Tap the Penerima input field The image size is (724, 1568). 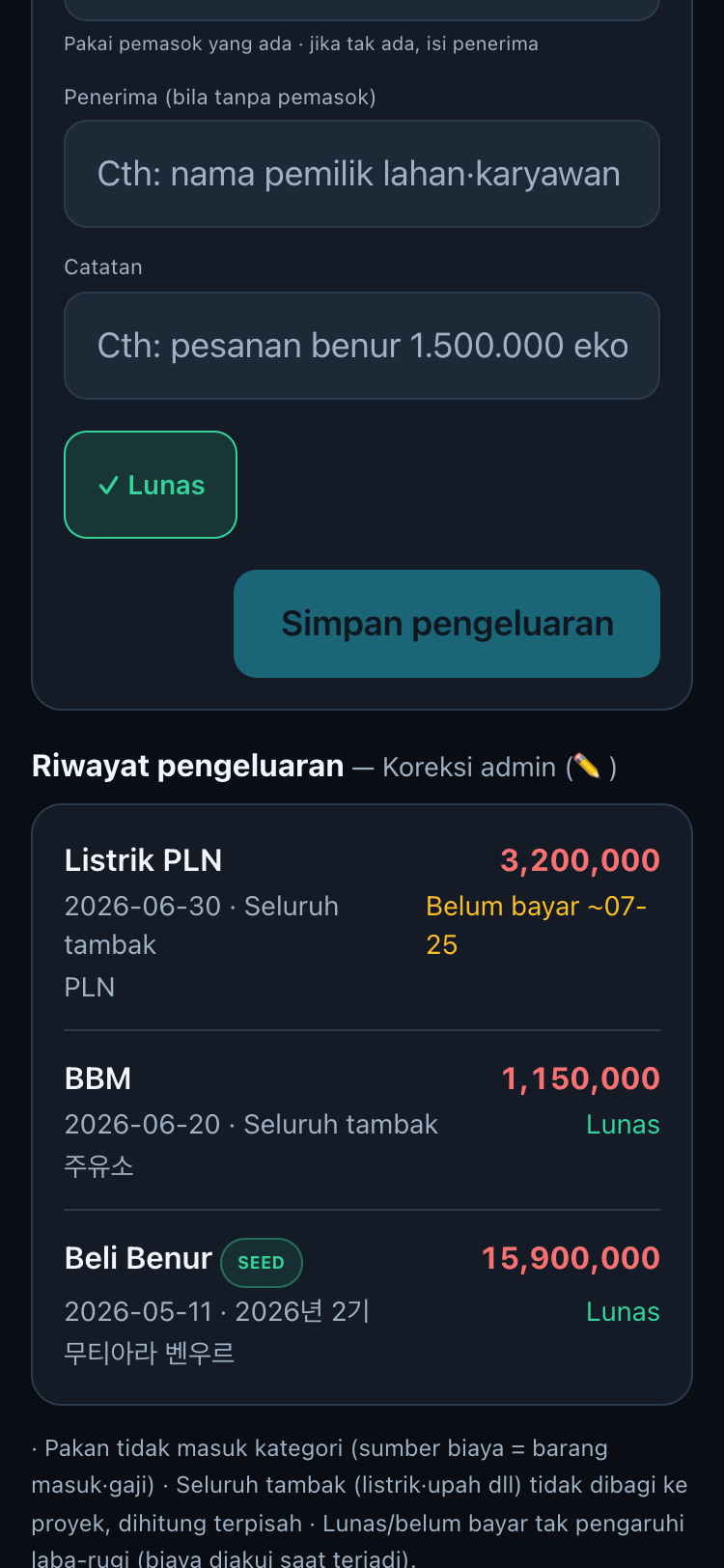tap(362, 174)
